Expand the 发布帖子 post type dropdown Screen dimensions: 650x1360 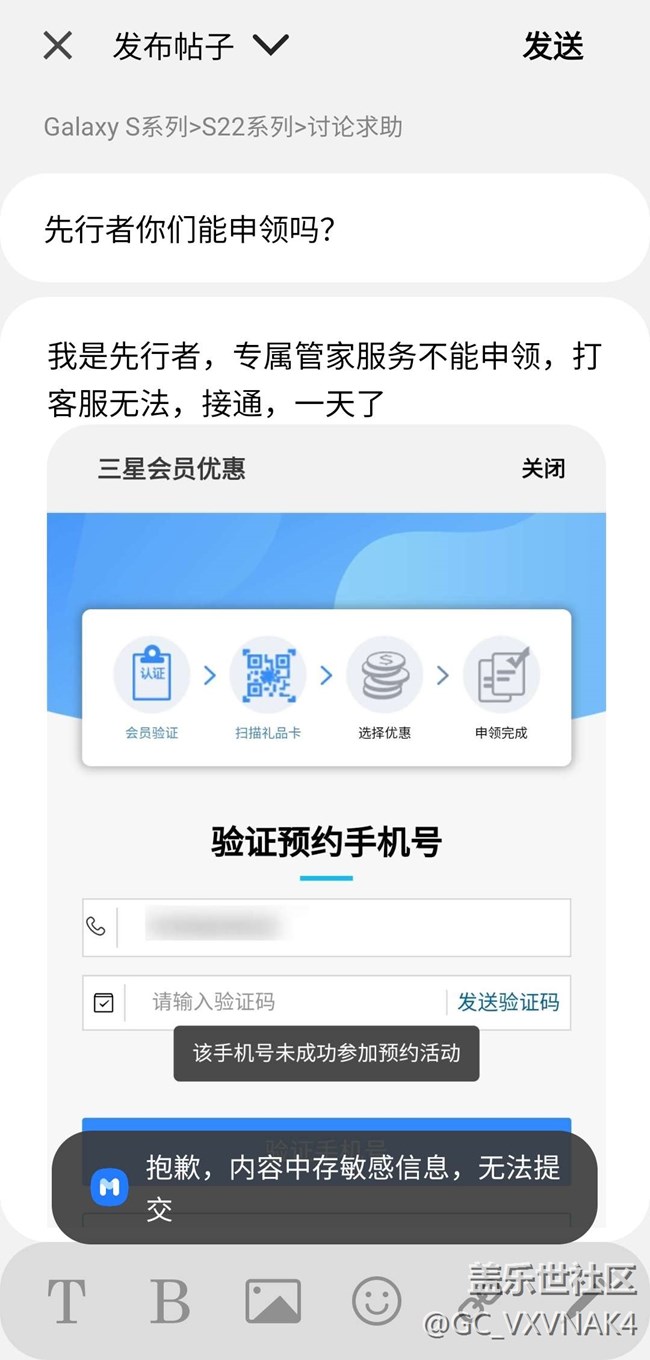coord(270,46)
